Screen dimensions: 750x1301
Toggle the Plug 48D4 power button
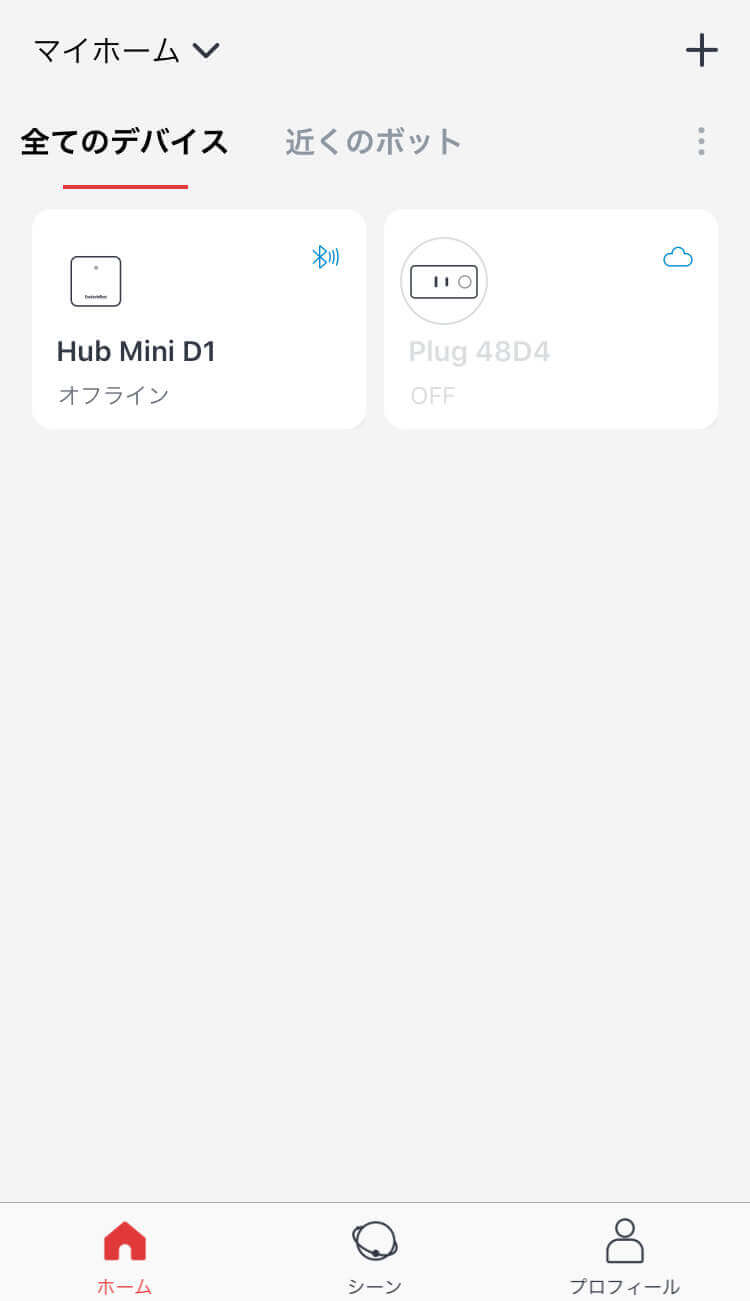[444, 281]
